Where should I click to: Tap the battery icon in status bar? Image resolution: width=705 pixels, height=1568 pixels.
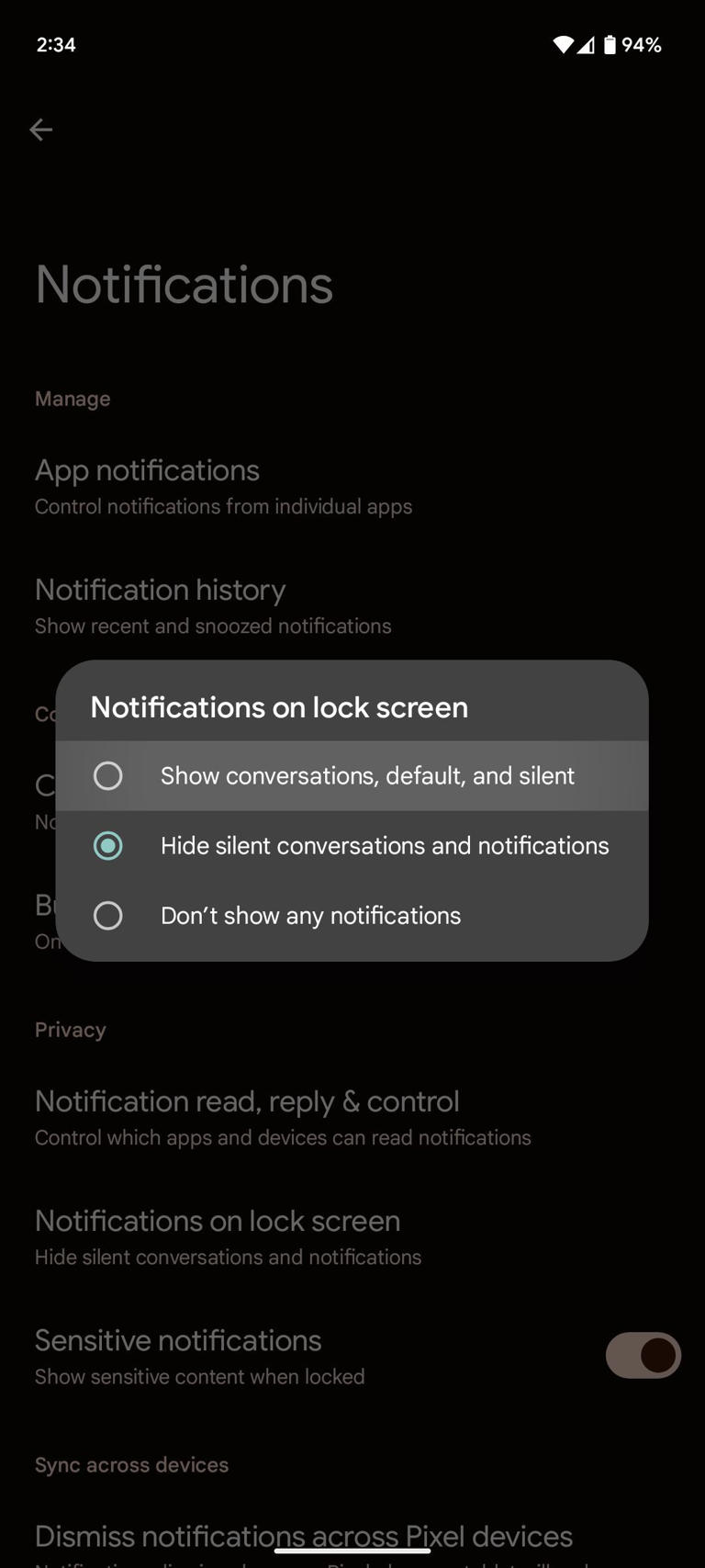tap(610, 44)
